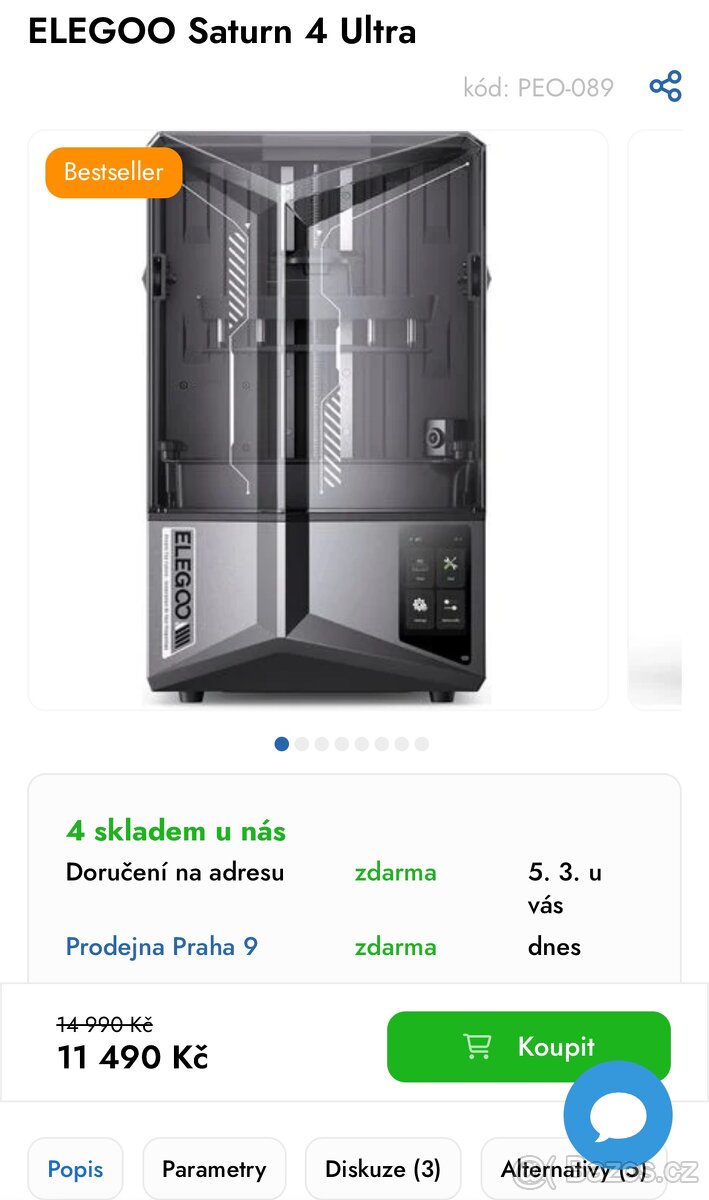
Task: Tap Koupit to buy the printer
Action: [x=528, y=1047]
